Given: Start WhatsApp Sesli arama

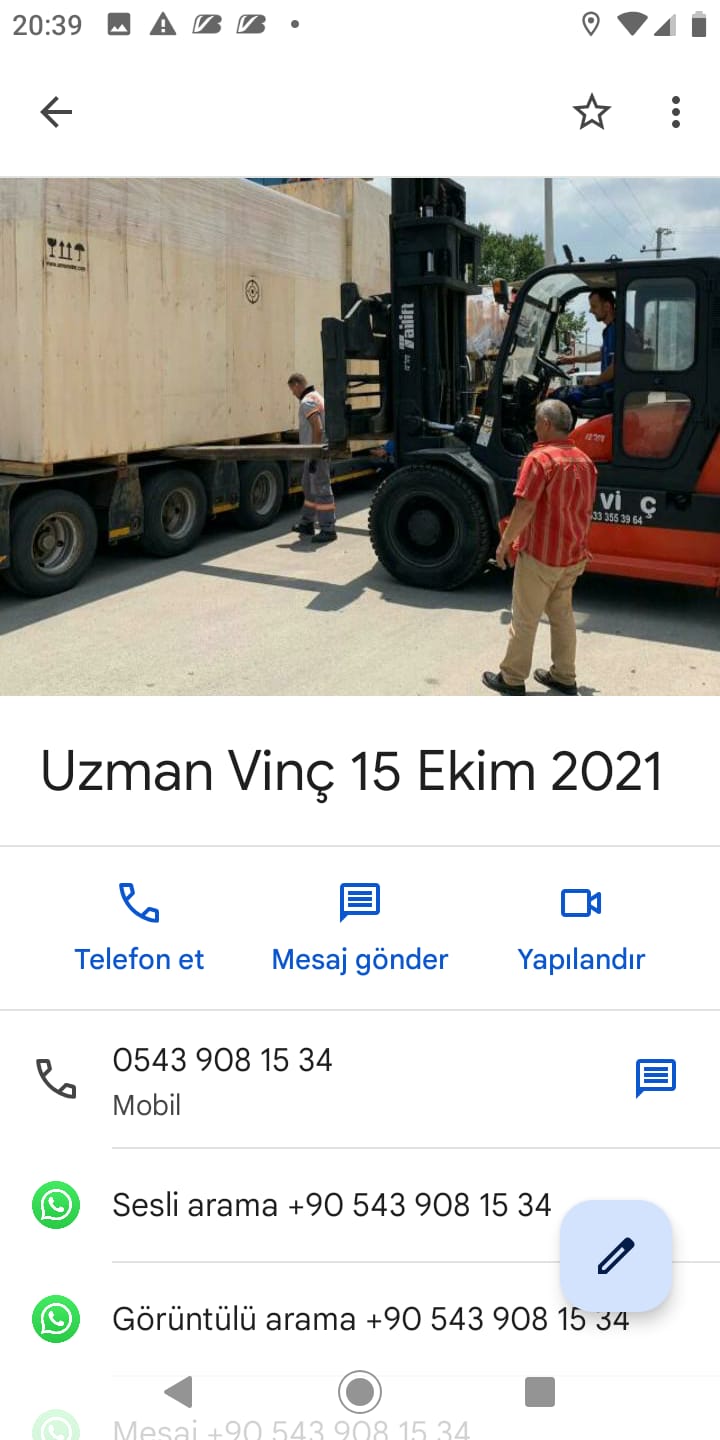Looking at the screenshot, I should [x=330, y=1205].
